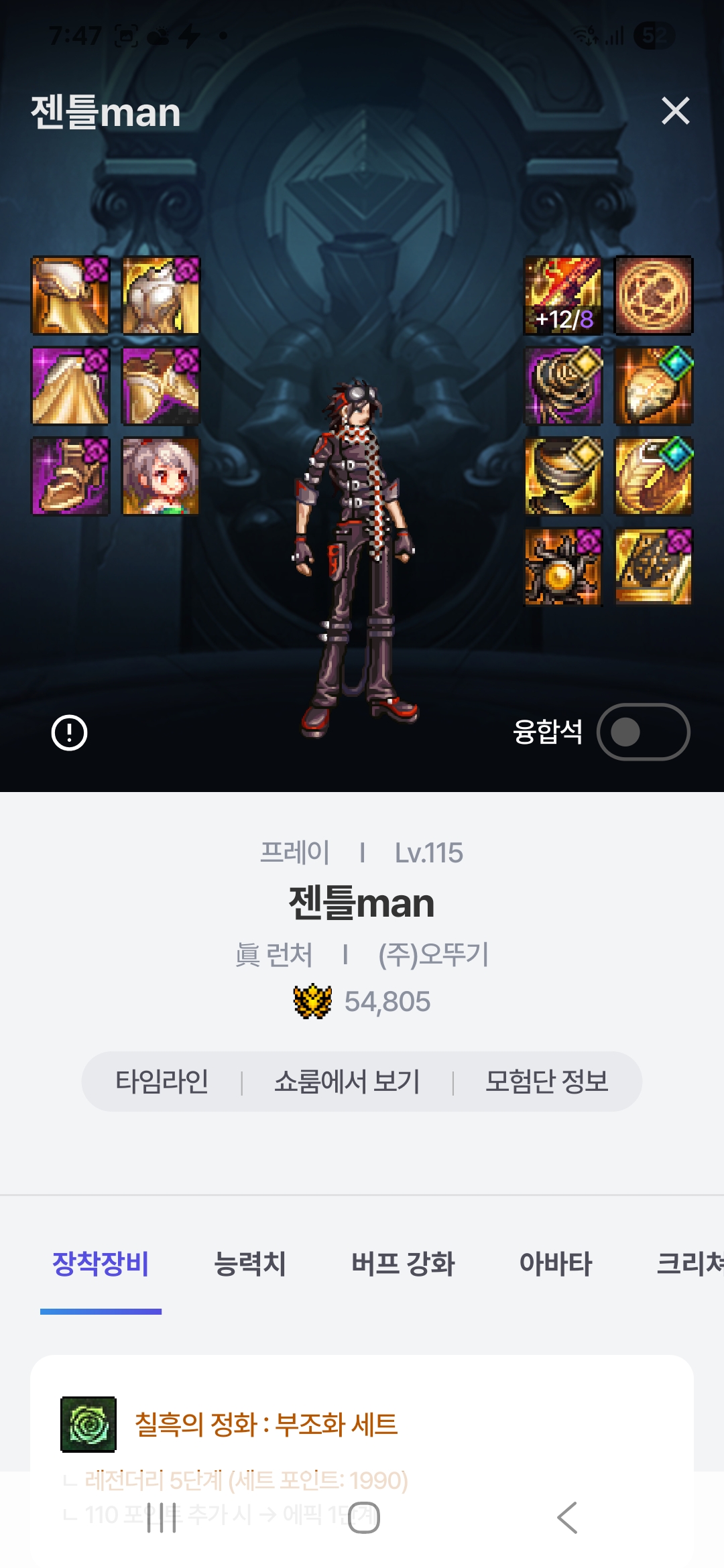Open the 칠흑의 정화 : 부조화 세트 entry
Image resolution: width=724 pixels, height=1568 pixels.
pyautogui.click(x=266, y=1424)
